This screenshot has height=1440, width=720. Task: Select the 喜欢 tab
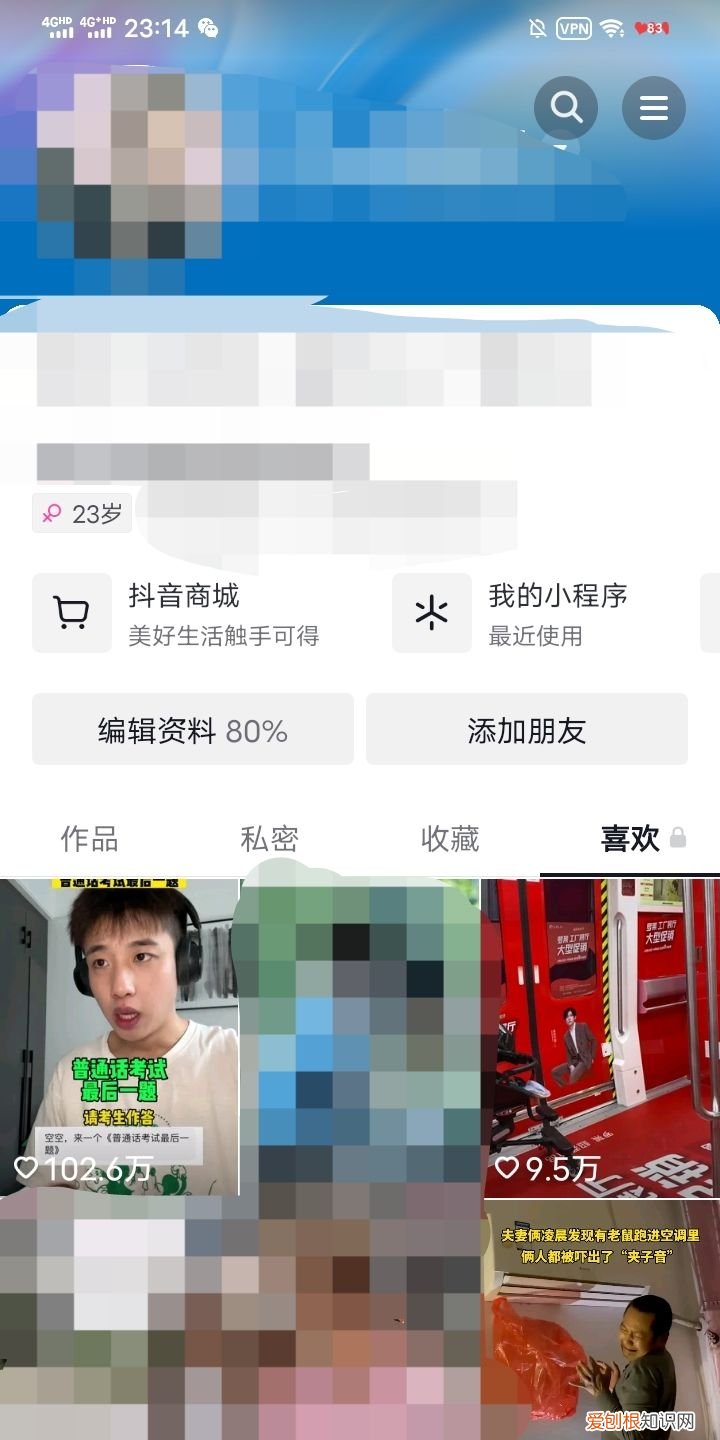(x=632, y=840)
